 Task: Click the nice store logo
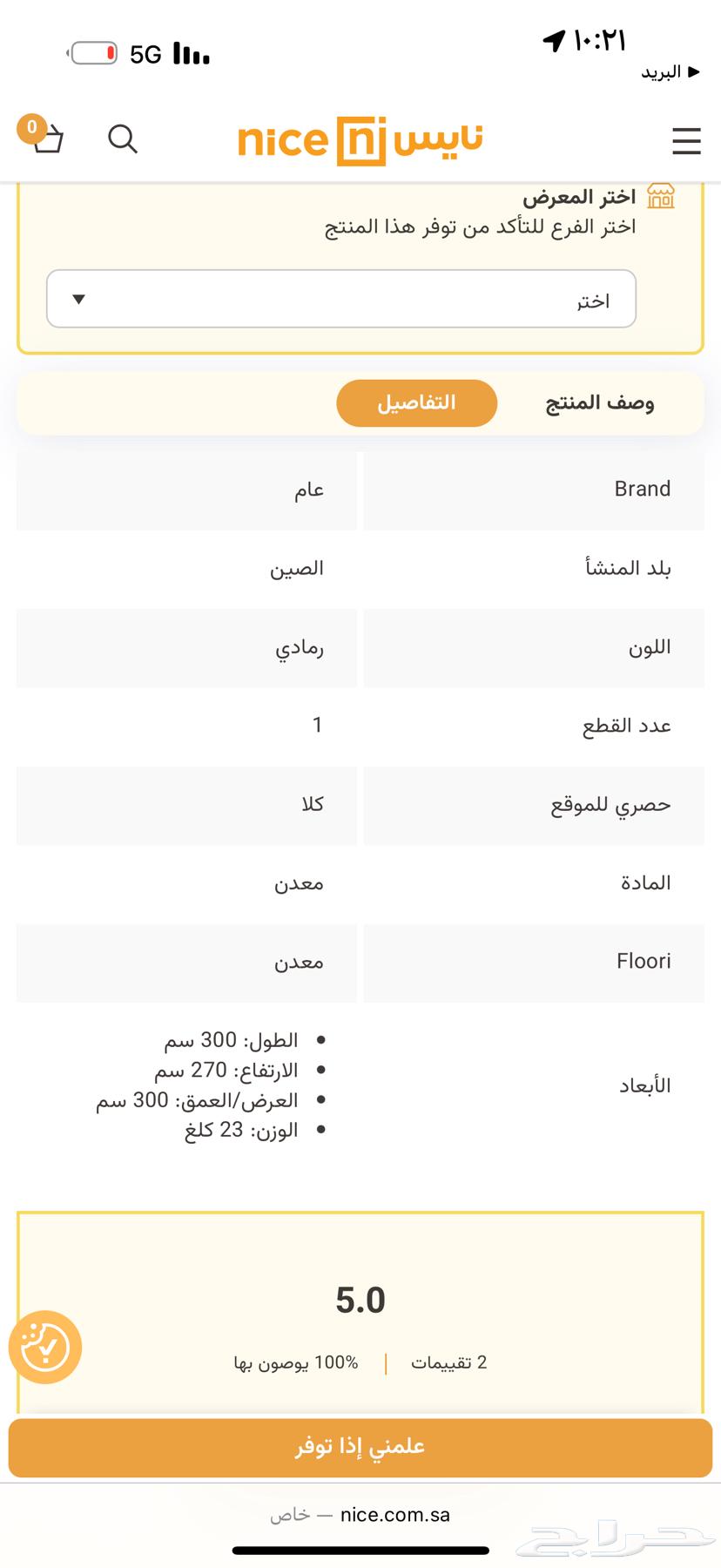point(360,140)
